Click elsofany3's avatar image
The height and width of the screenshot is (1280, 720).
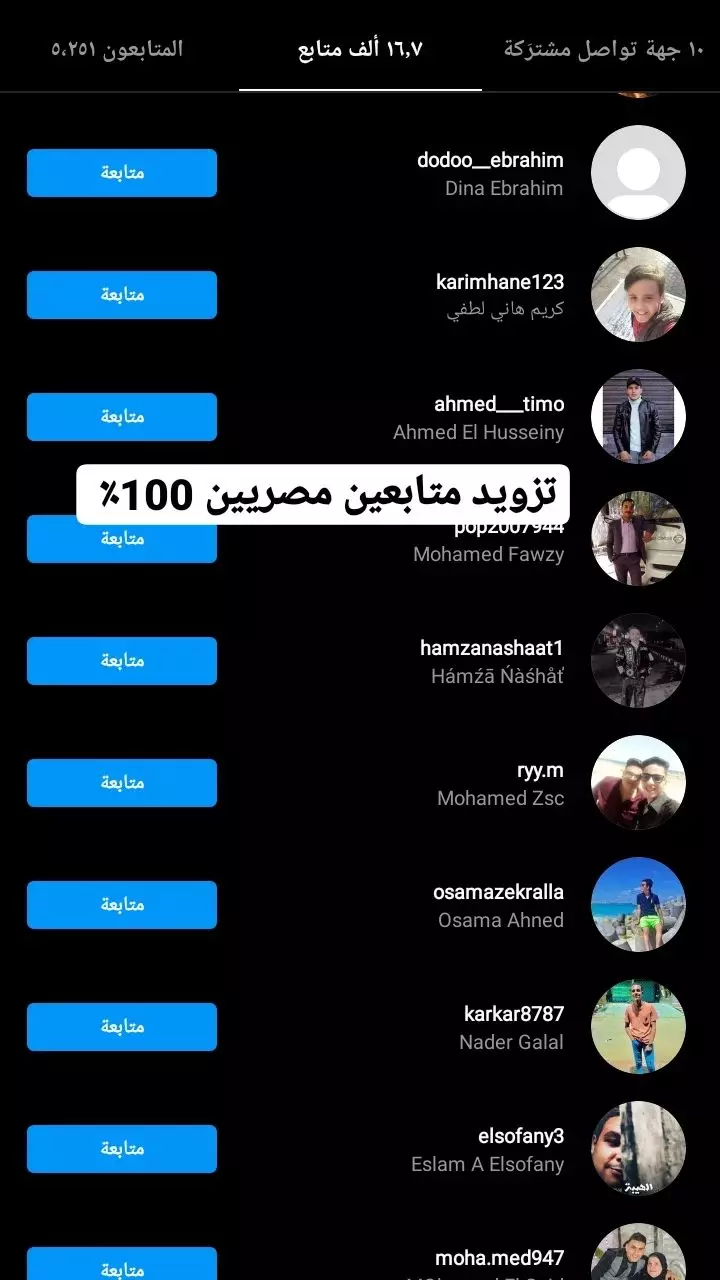coord(638,1148)
